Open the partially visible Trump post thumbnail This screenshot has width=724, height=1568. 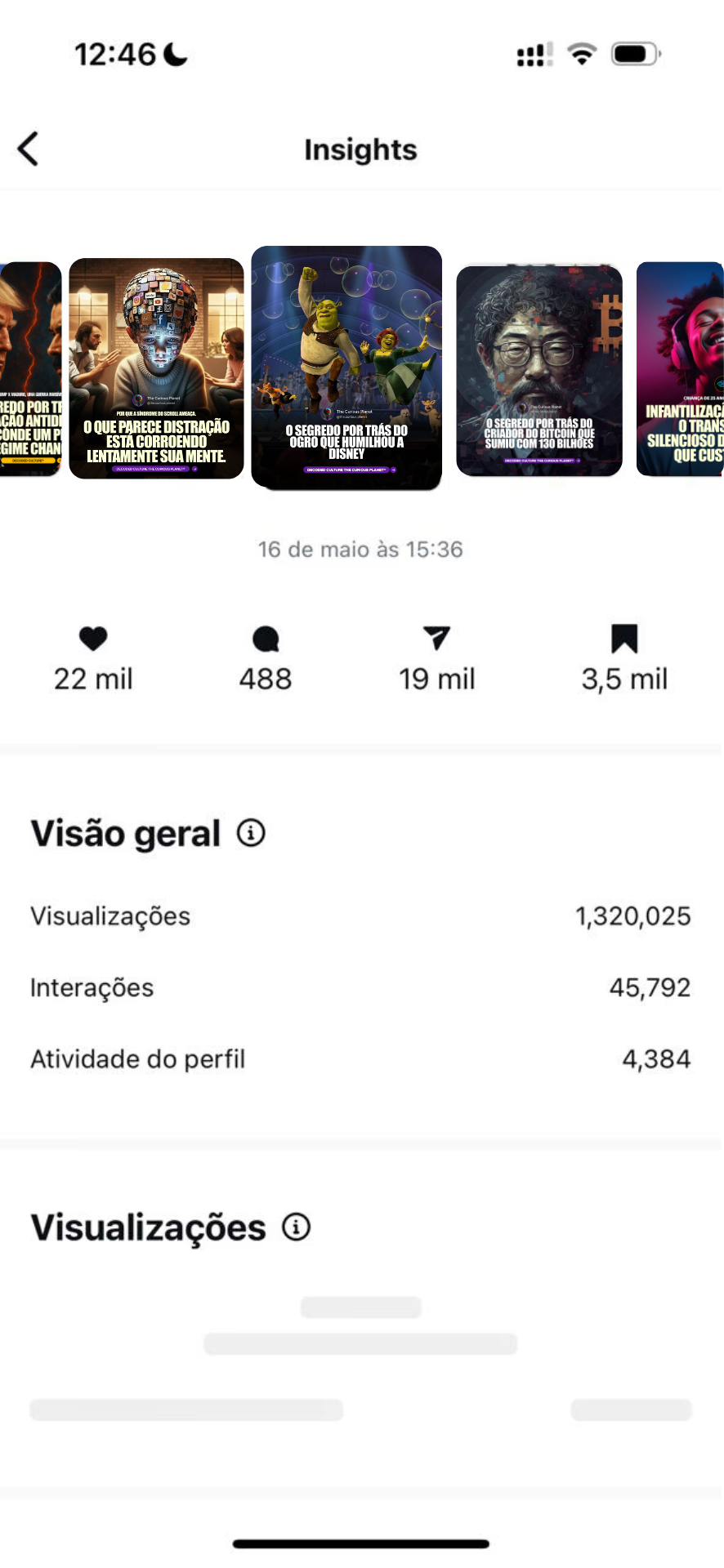(29, 368)
